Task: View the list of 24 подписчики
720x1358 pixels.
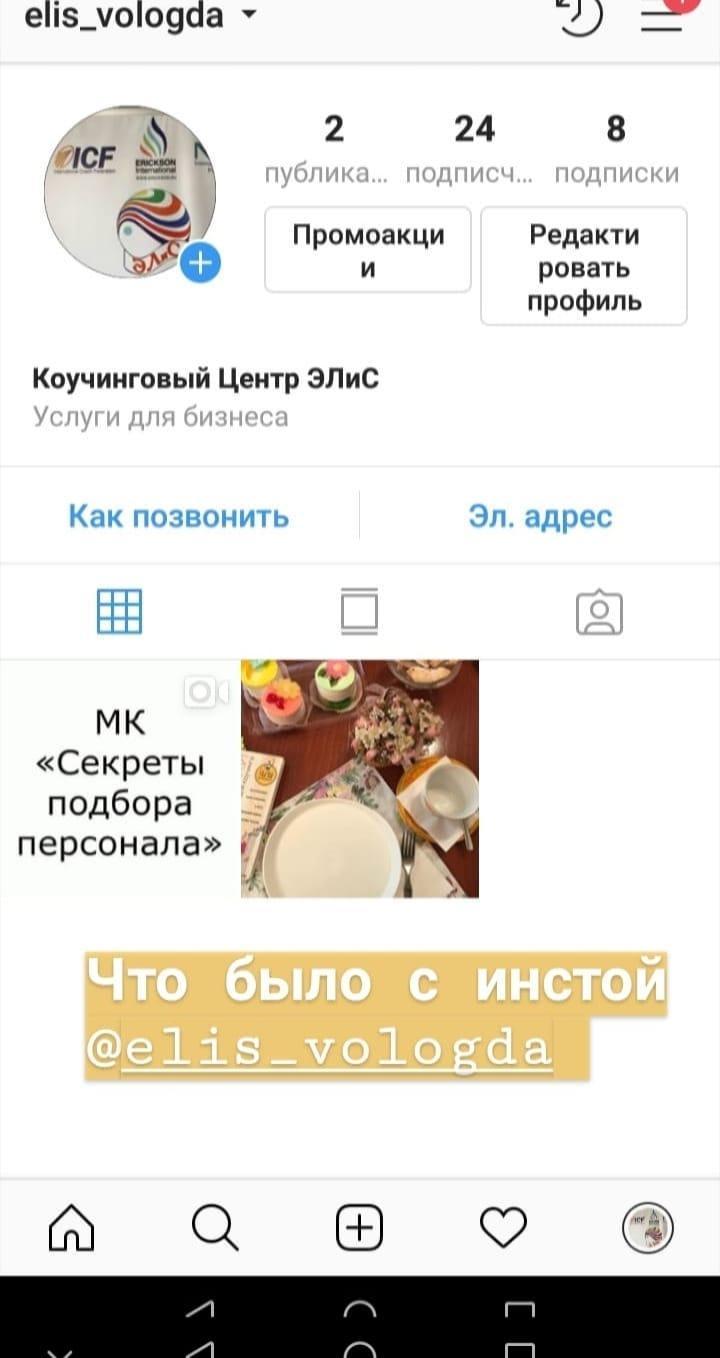Action: [x=472, y=146]
